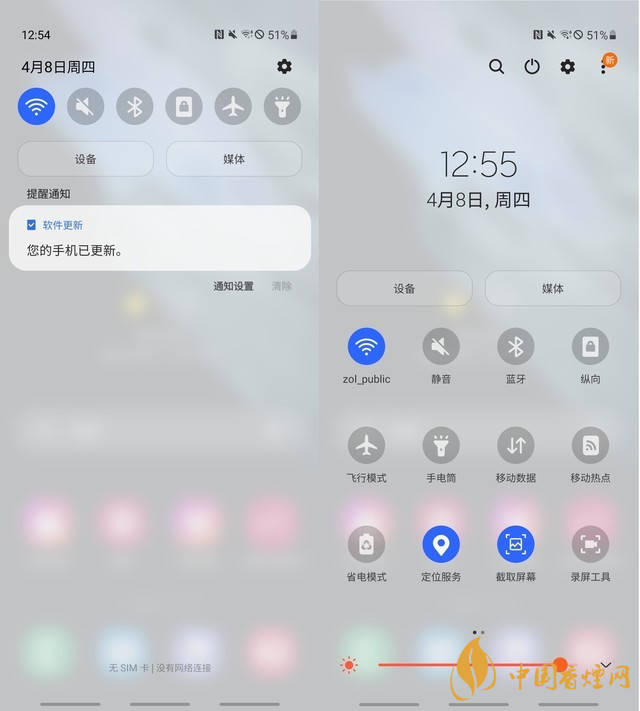
Task: Turn on the 手电筒 flashlight tile
Action: [x=441, y=445]
